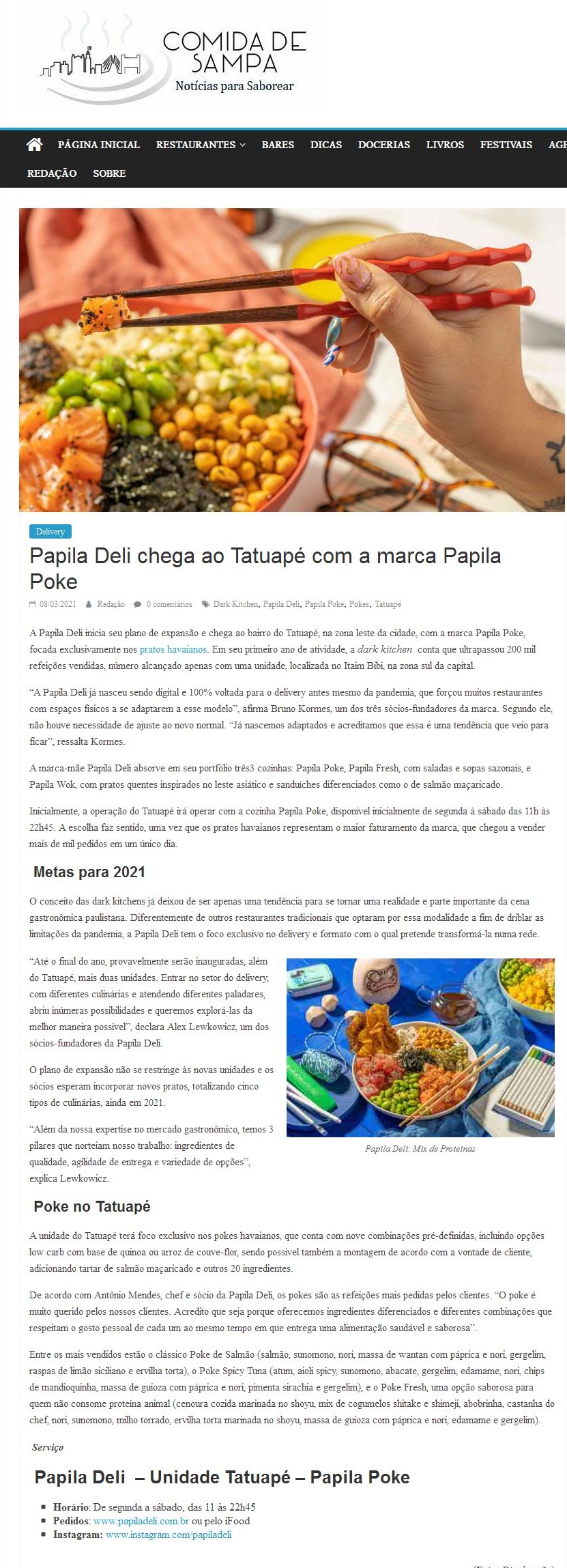The width and height of the screenshot is (567, 1568).
Task: Go to Festivais section
Action: (x=506, y=145)
